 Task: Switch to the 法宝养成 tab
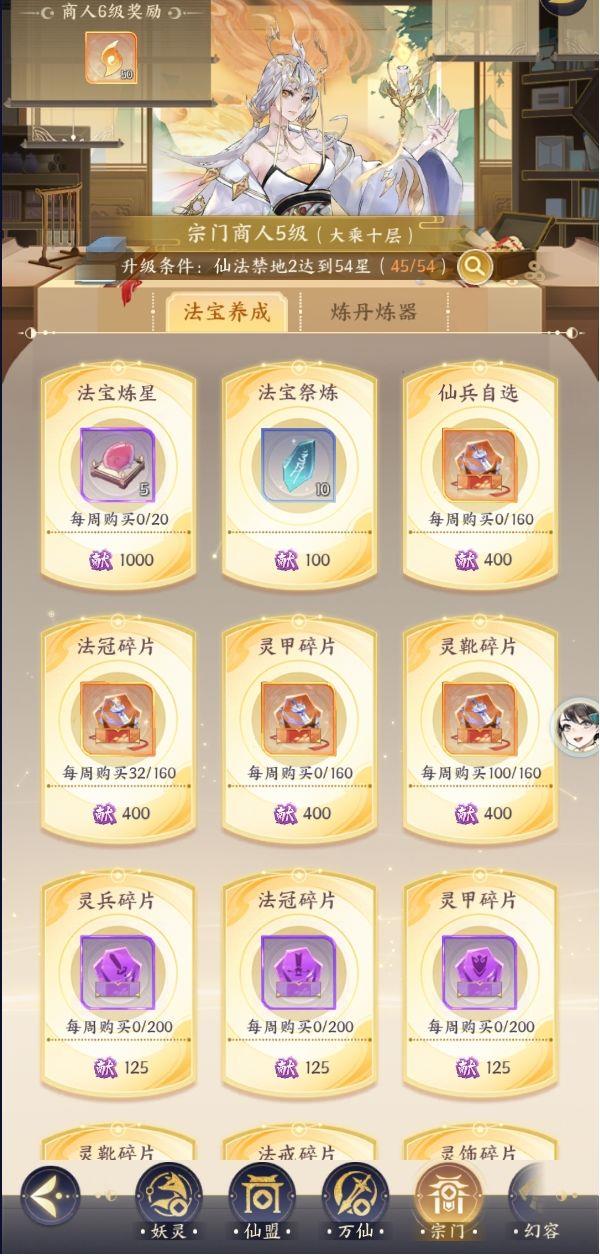click(226, 311)
